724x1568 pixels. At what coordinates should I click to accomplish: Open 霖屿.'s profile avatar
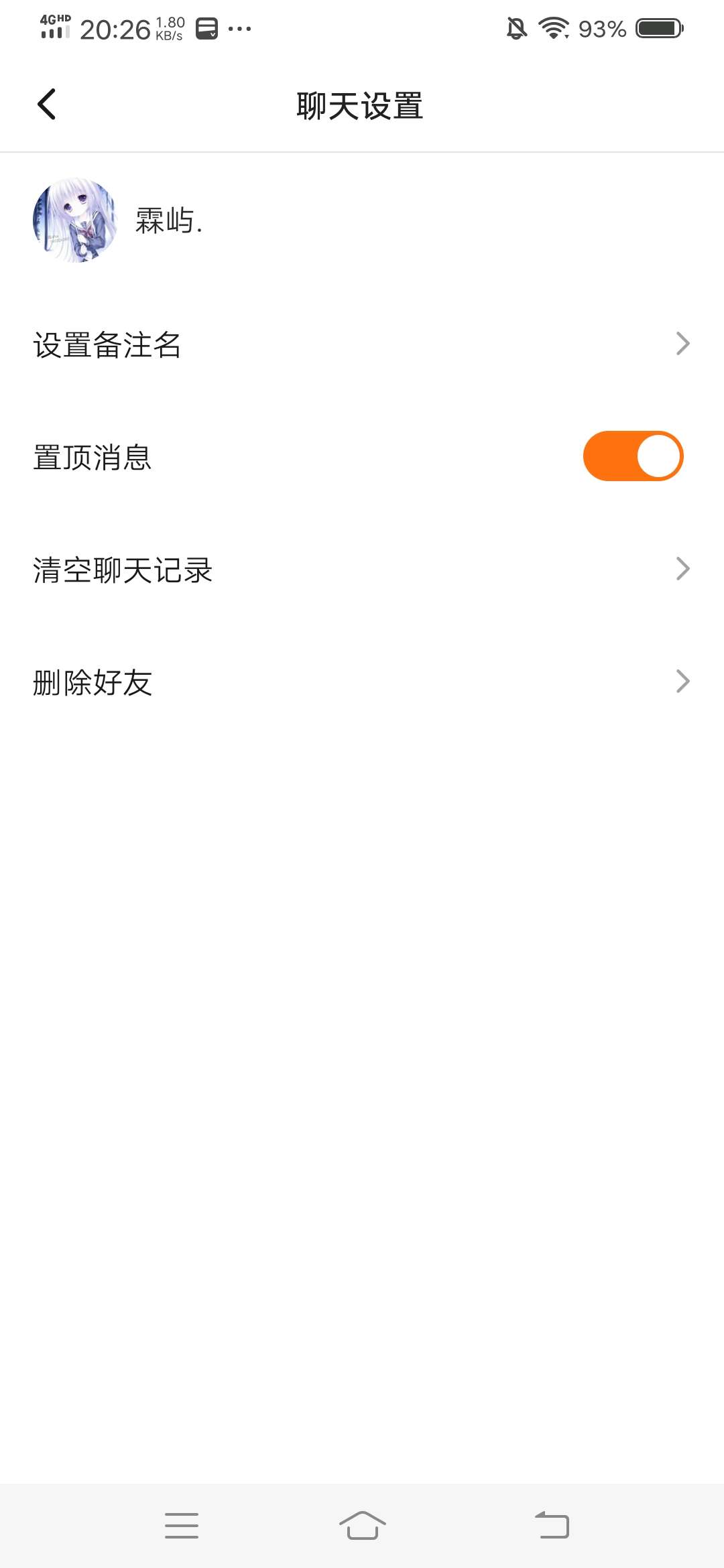click(75, 220)
